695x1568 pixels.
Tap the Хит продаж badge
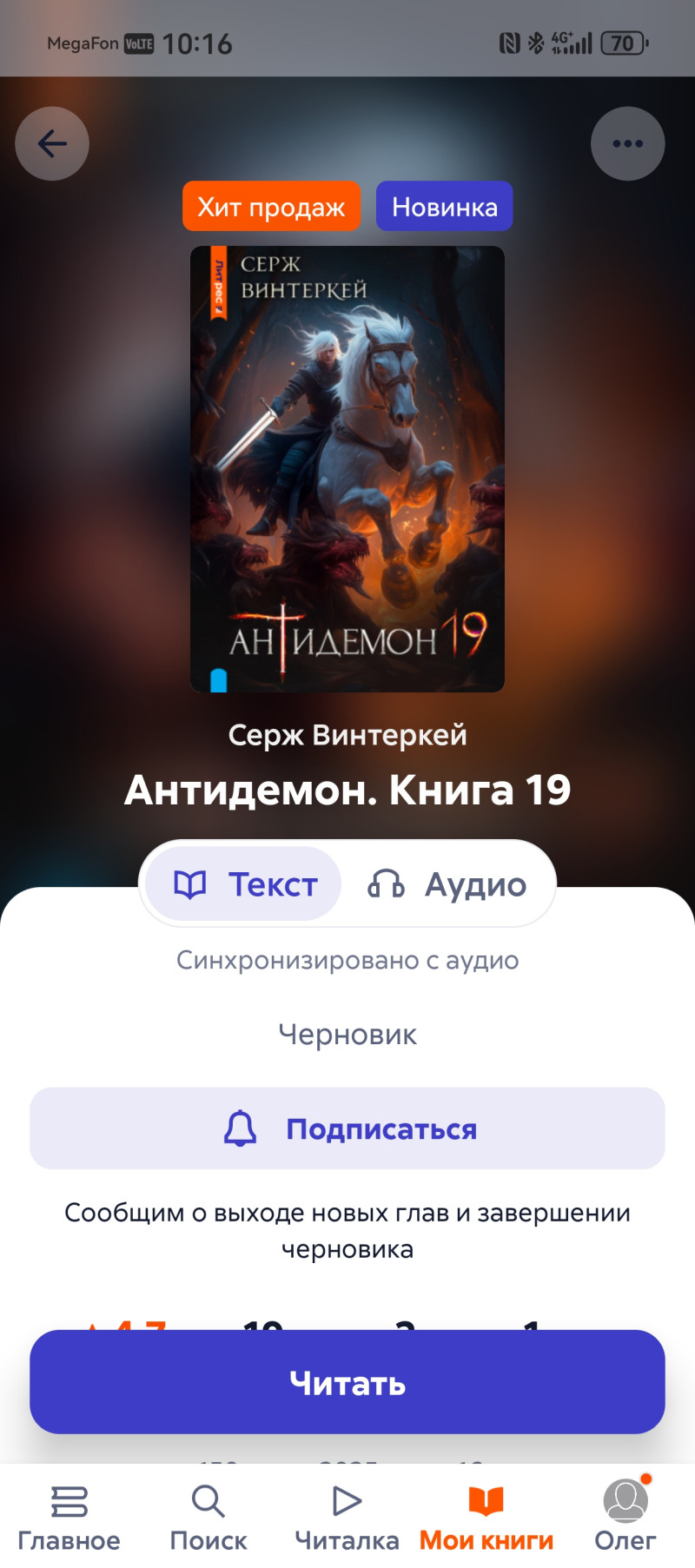click(x=271, y=207)
